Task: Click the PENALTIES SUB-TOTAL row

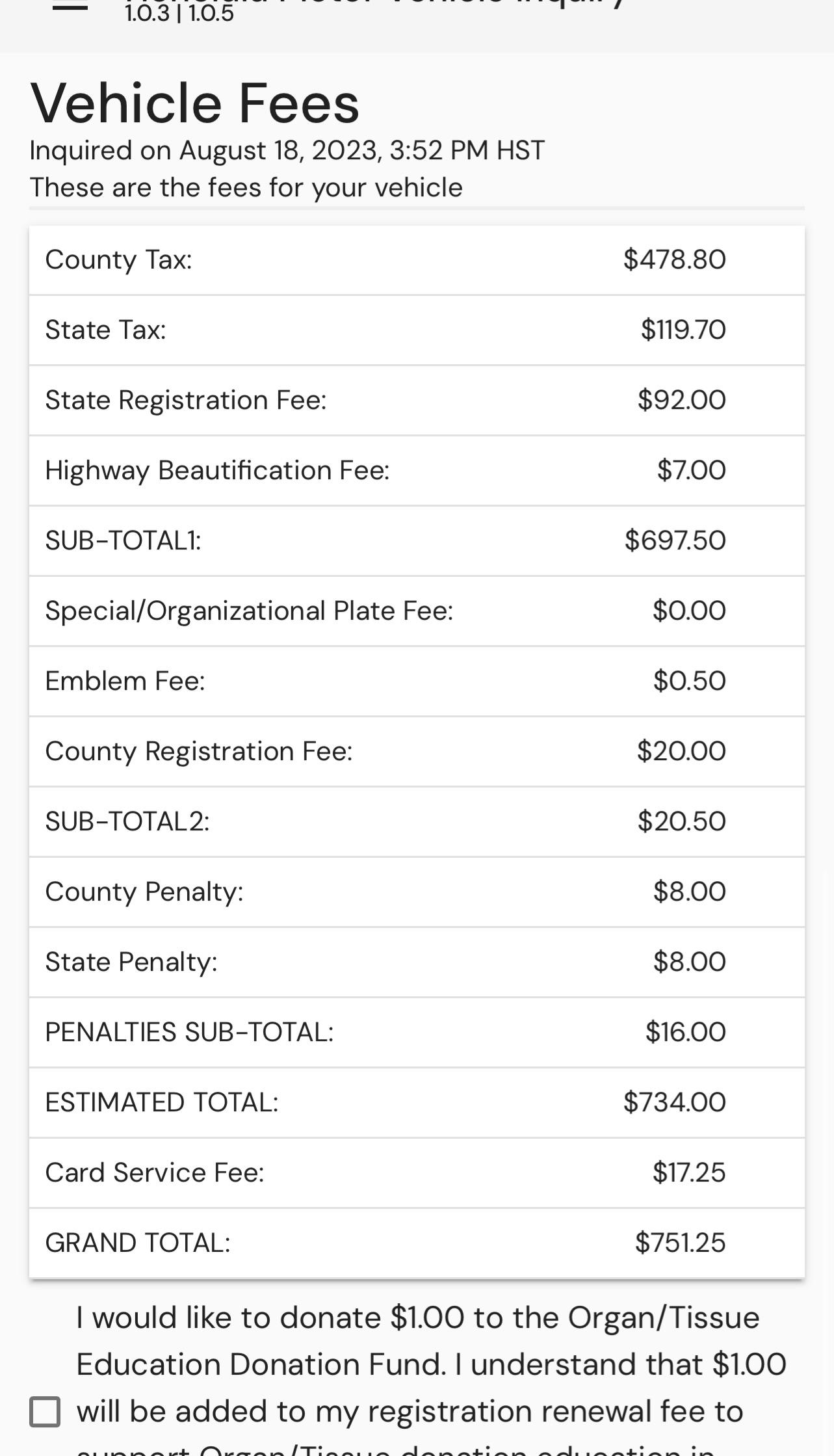Action: (x=416, y=1031)
